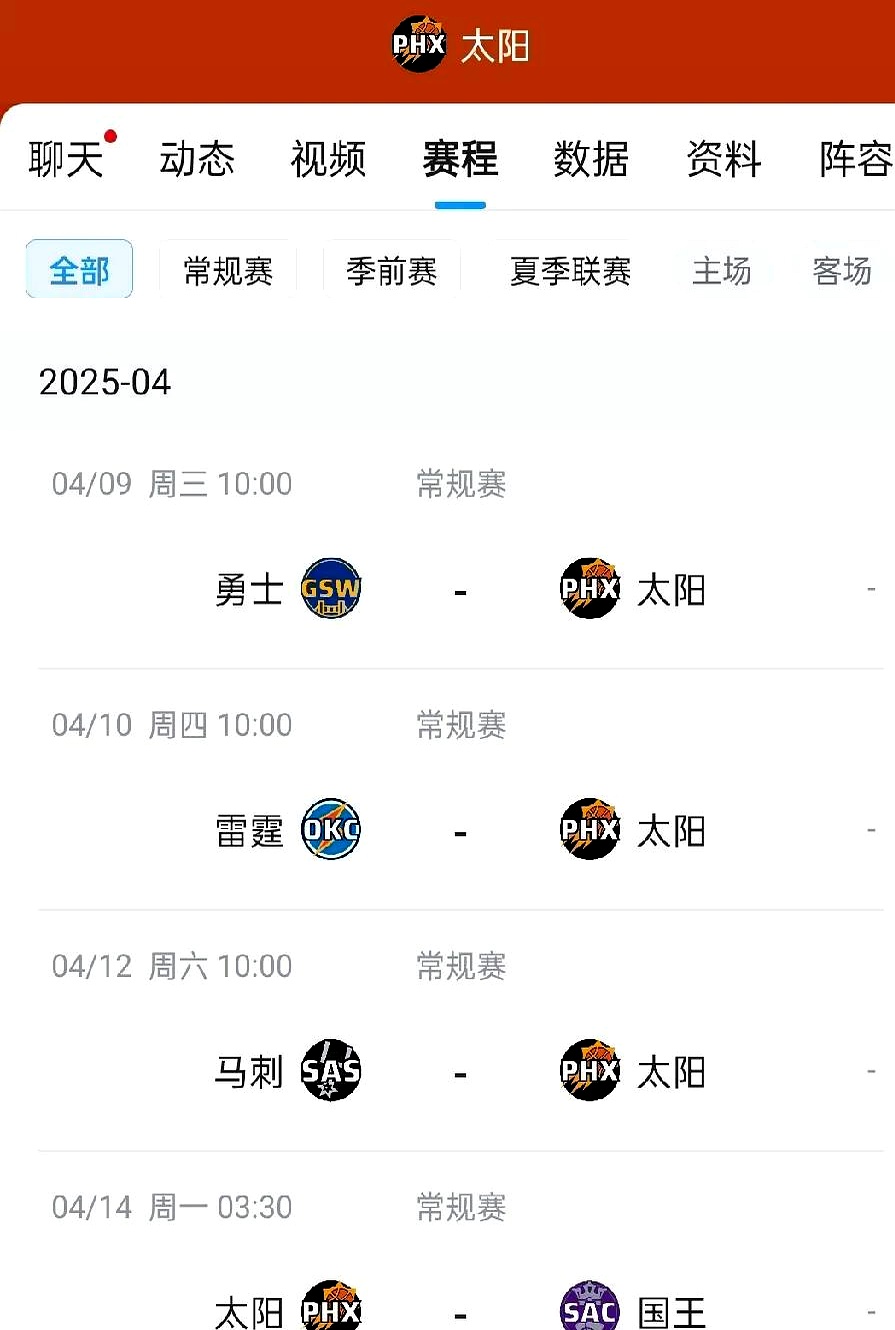Select the 全部 schedule filter
The width and height of the screenshot is (895, 1330).
pos(79,269)
